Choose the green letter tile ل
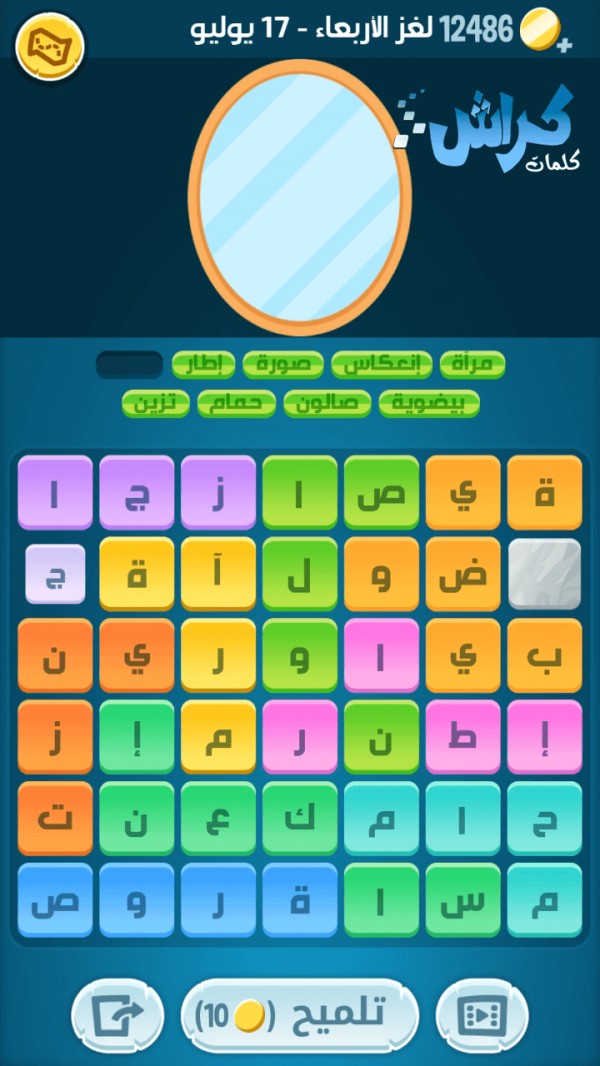 300,574
